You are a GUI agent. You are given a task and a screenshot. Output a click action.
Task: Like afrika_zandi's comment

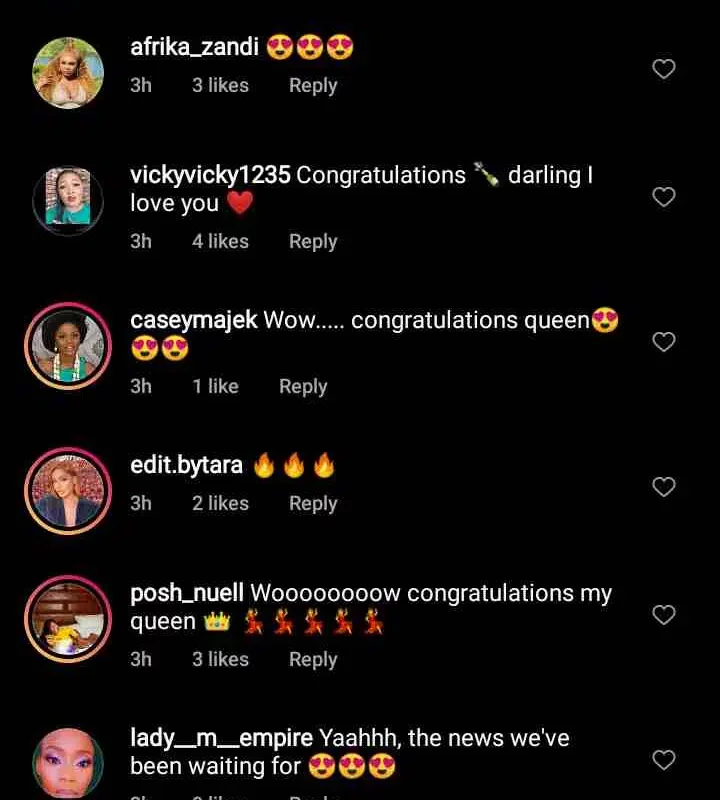pos(664,69)
